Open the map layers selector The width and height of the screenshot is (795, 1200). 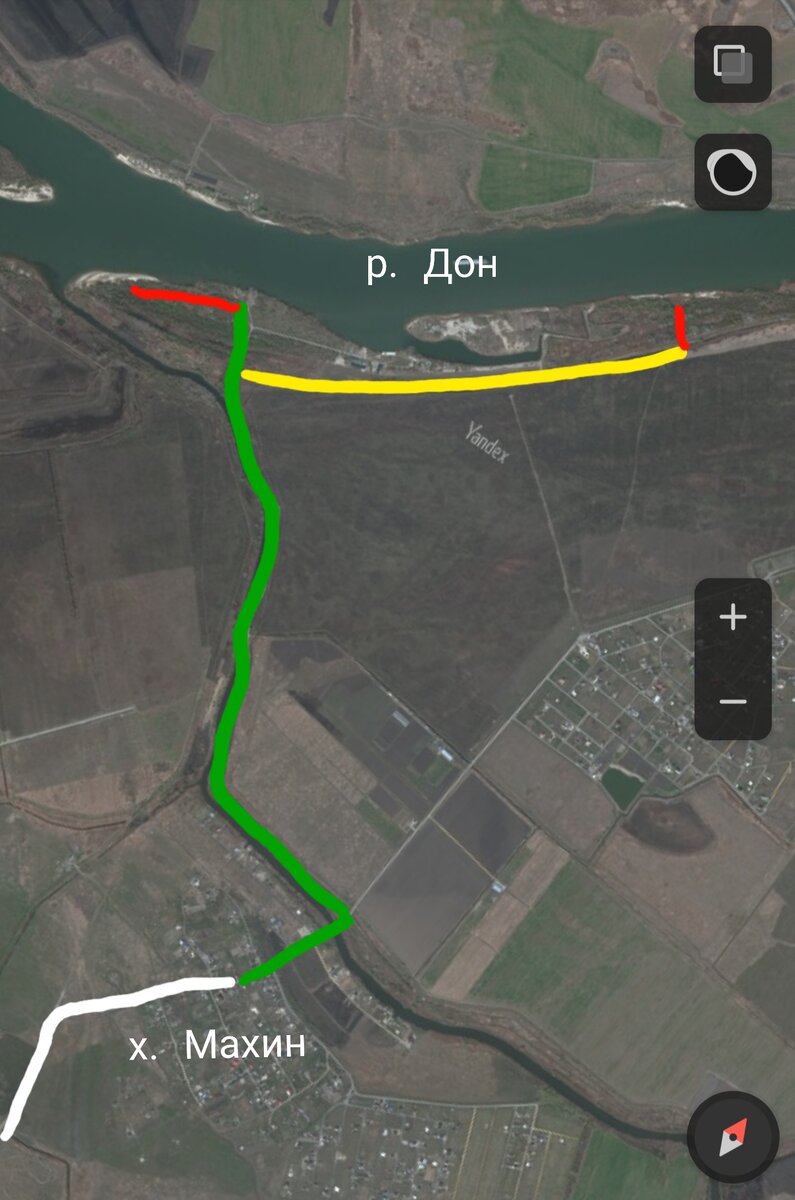tap(733, 64)
